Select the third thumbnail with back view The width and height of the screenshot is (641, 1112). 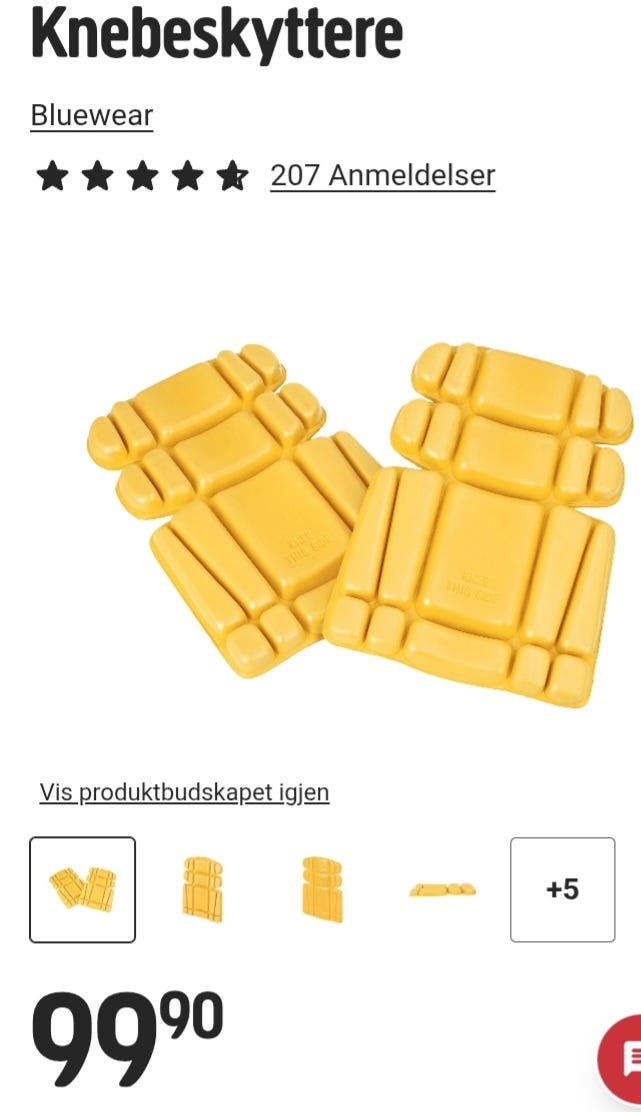[x=323, y=889]
